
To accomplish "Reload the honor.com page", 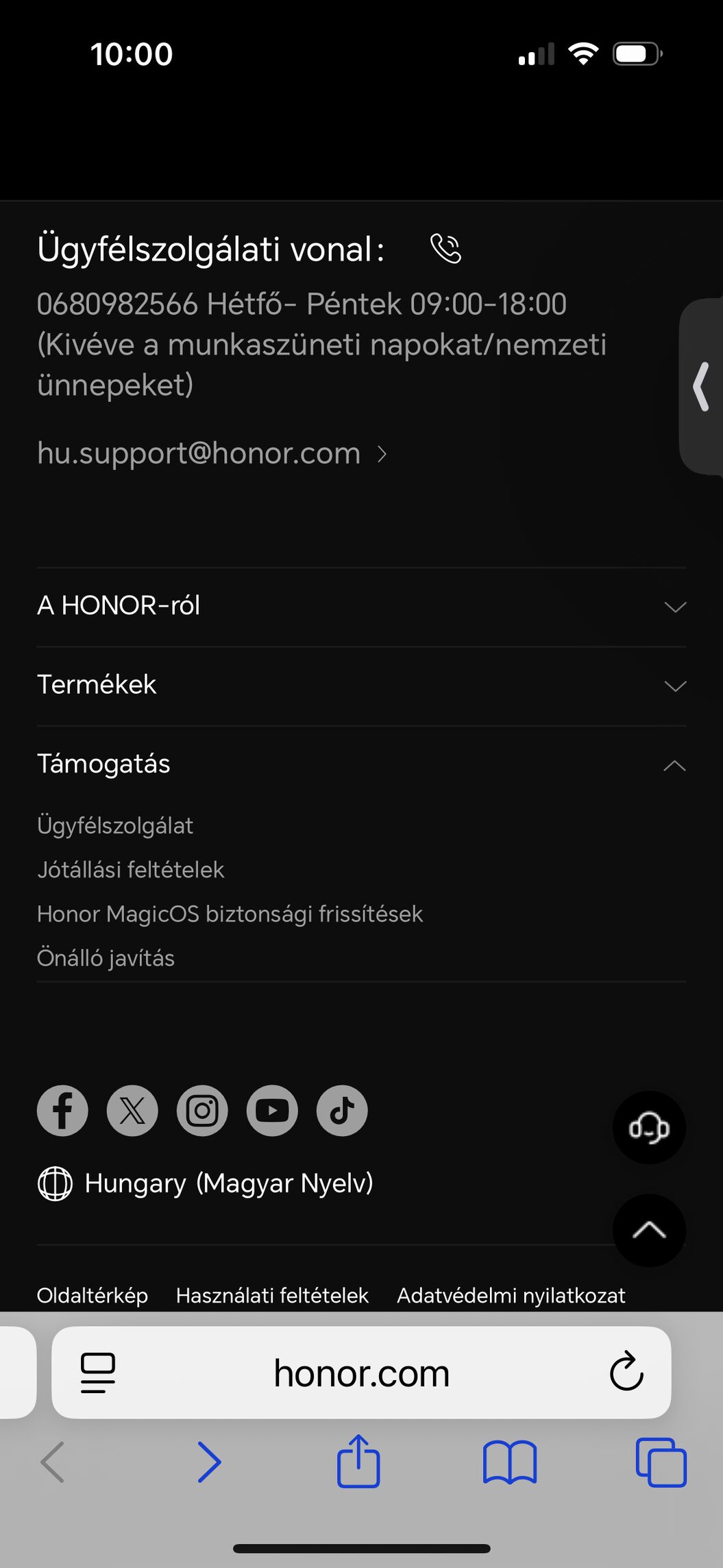I will point(626,1372).
